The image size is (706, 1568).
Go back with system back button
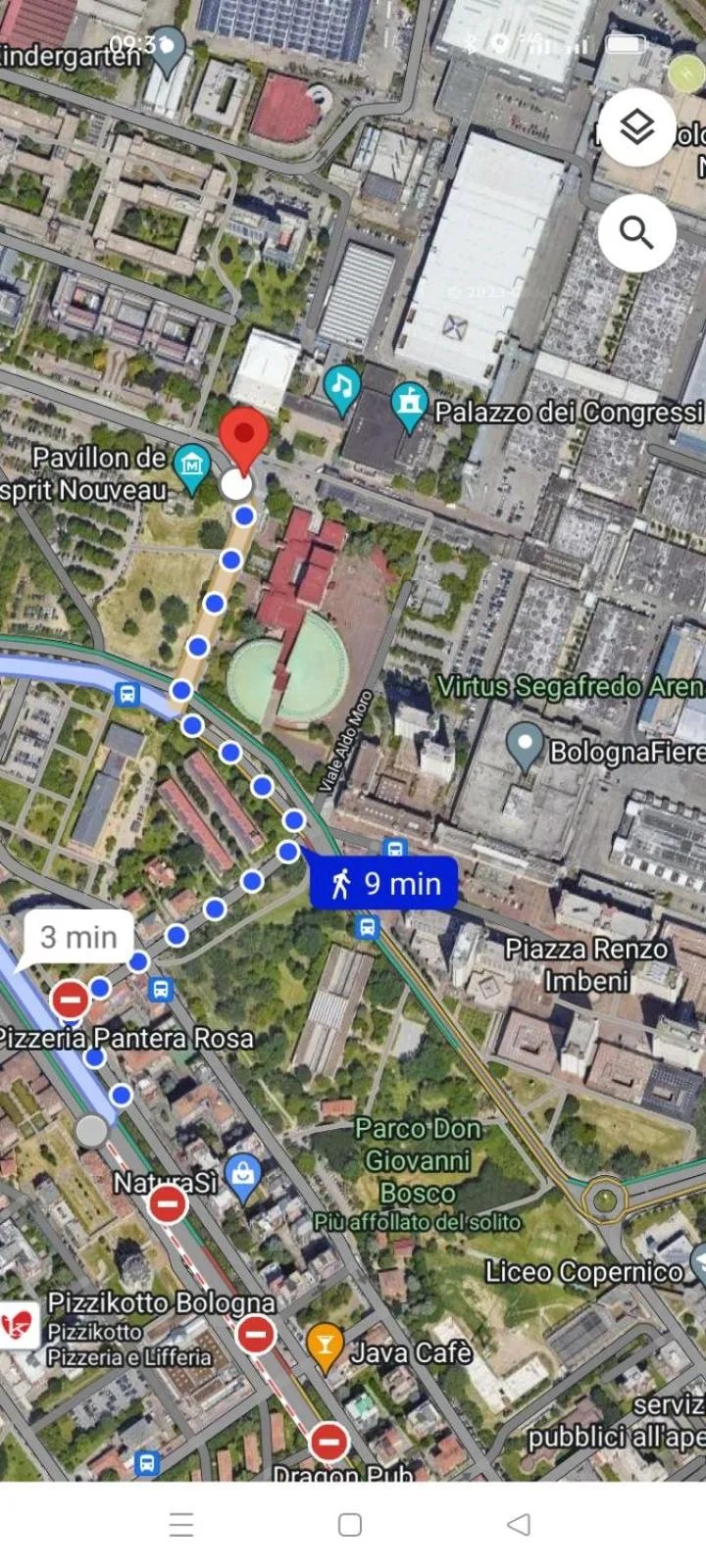519,1524
